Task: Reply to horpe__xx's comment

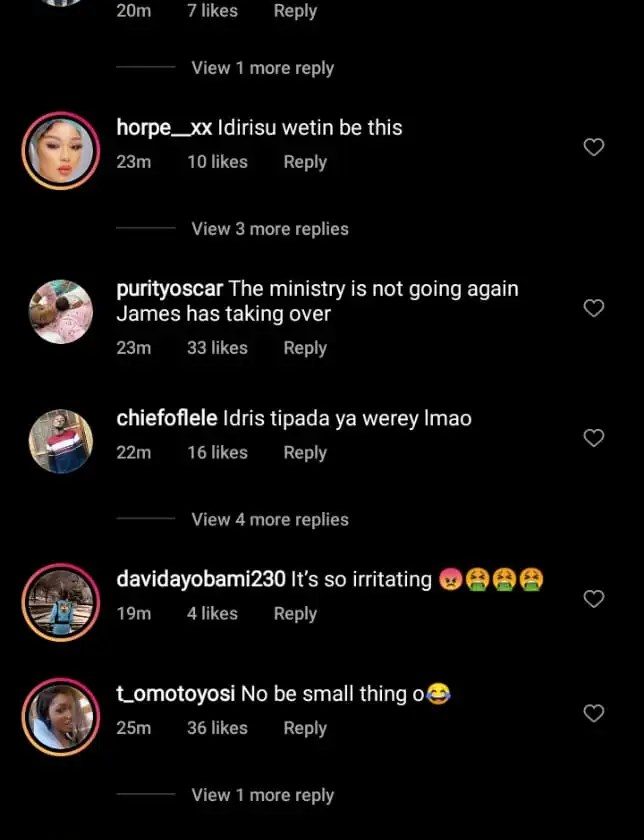Action: click(x=305, y=162)
